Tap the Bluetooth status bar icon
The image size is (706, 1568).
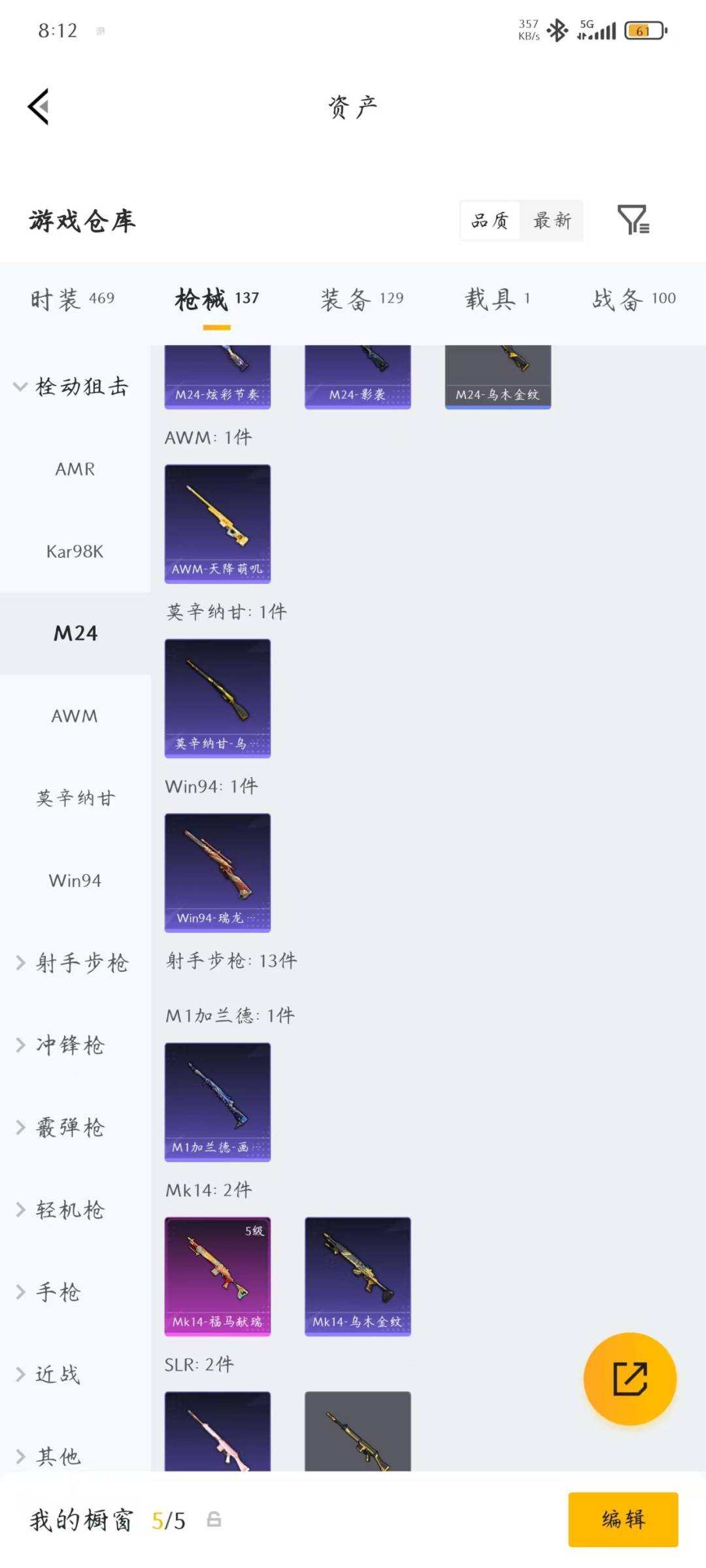tap(558, 29)
